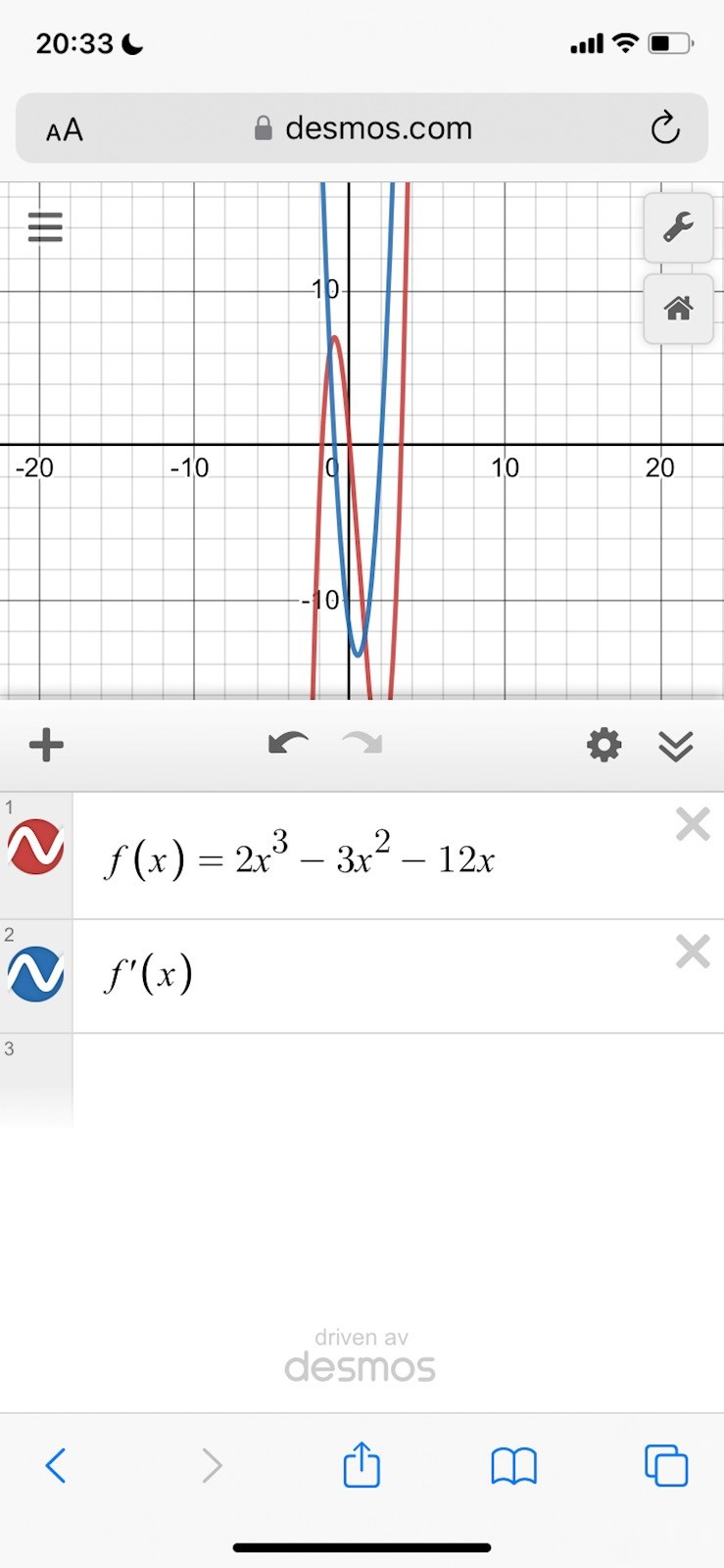Hide the blue f'(x) curve
724x1568 pixels.
(36, 974)
